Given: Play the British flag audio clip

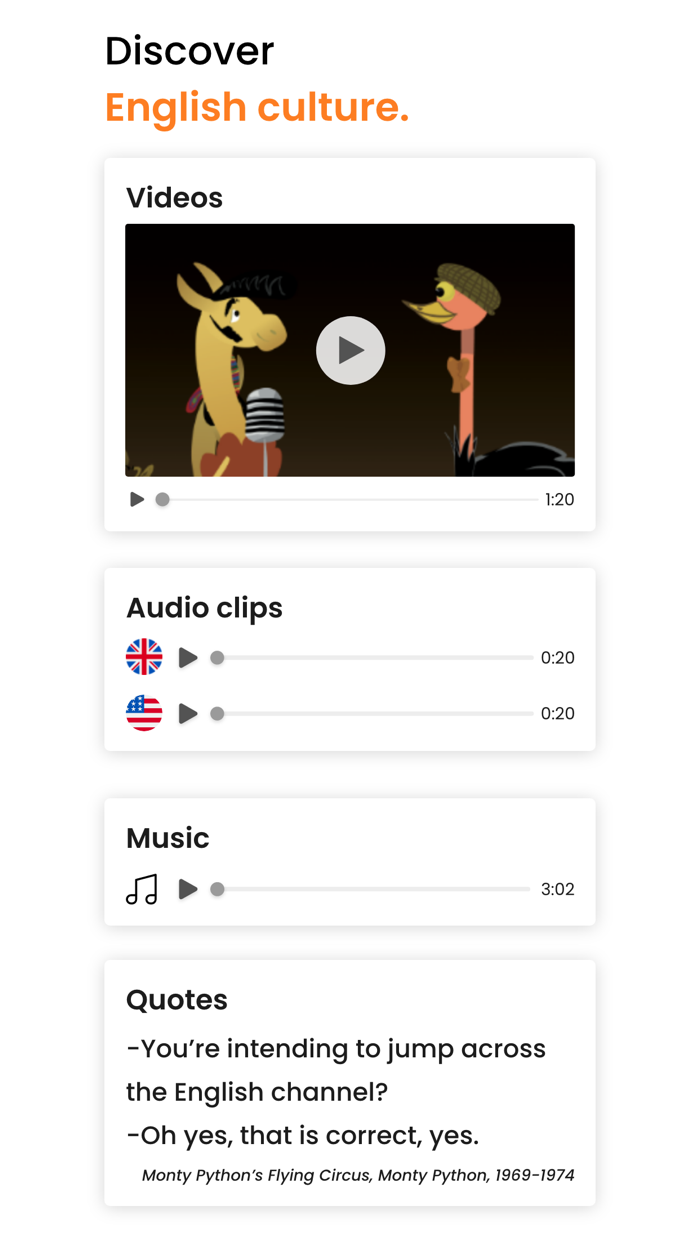Looking at the screenshot, I should tap(188, 657).
